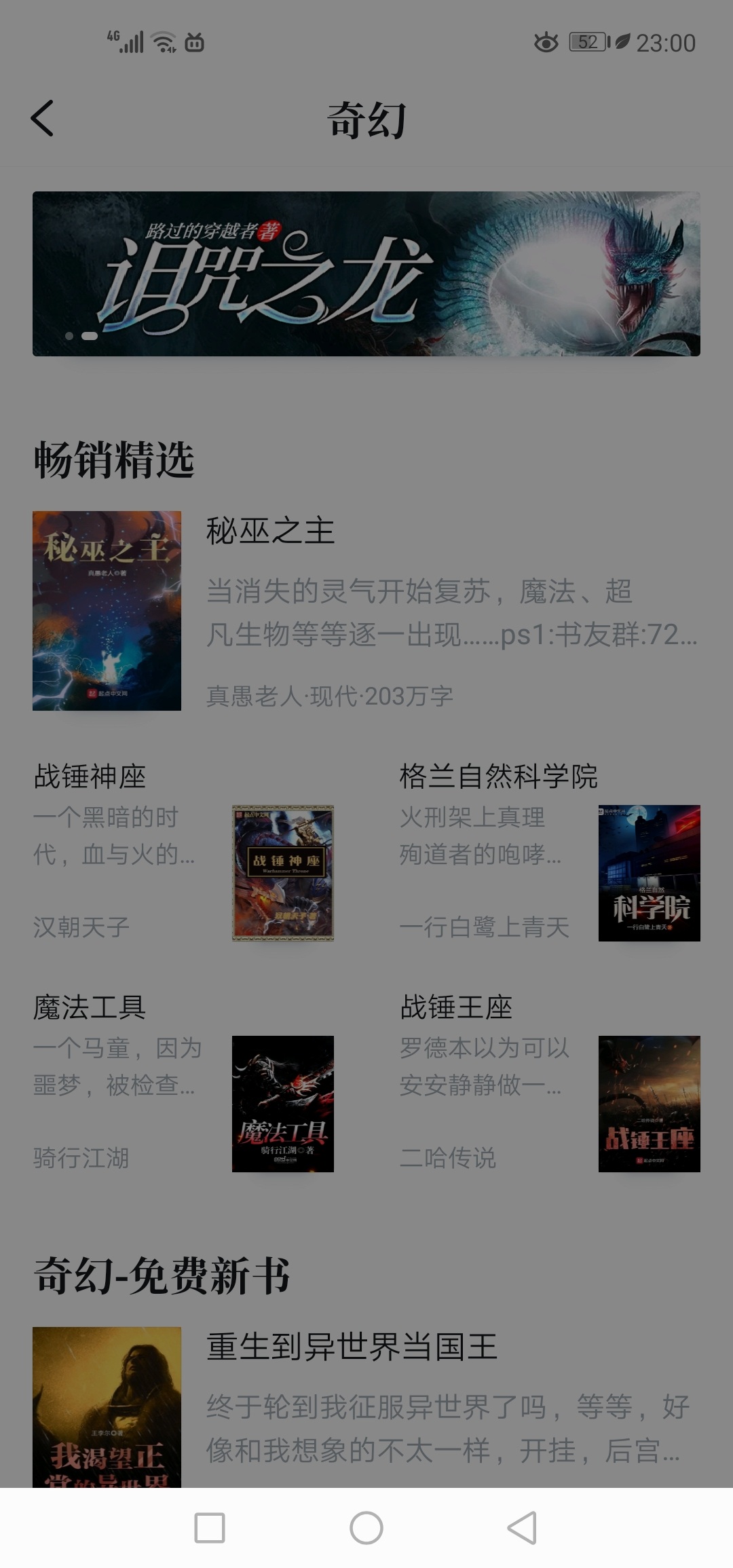Open the 诅咒之龙 banner
The image size is (733, 1568).
click(366, 274)
